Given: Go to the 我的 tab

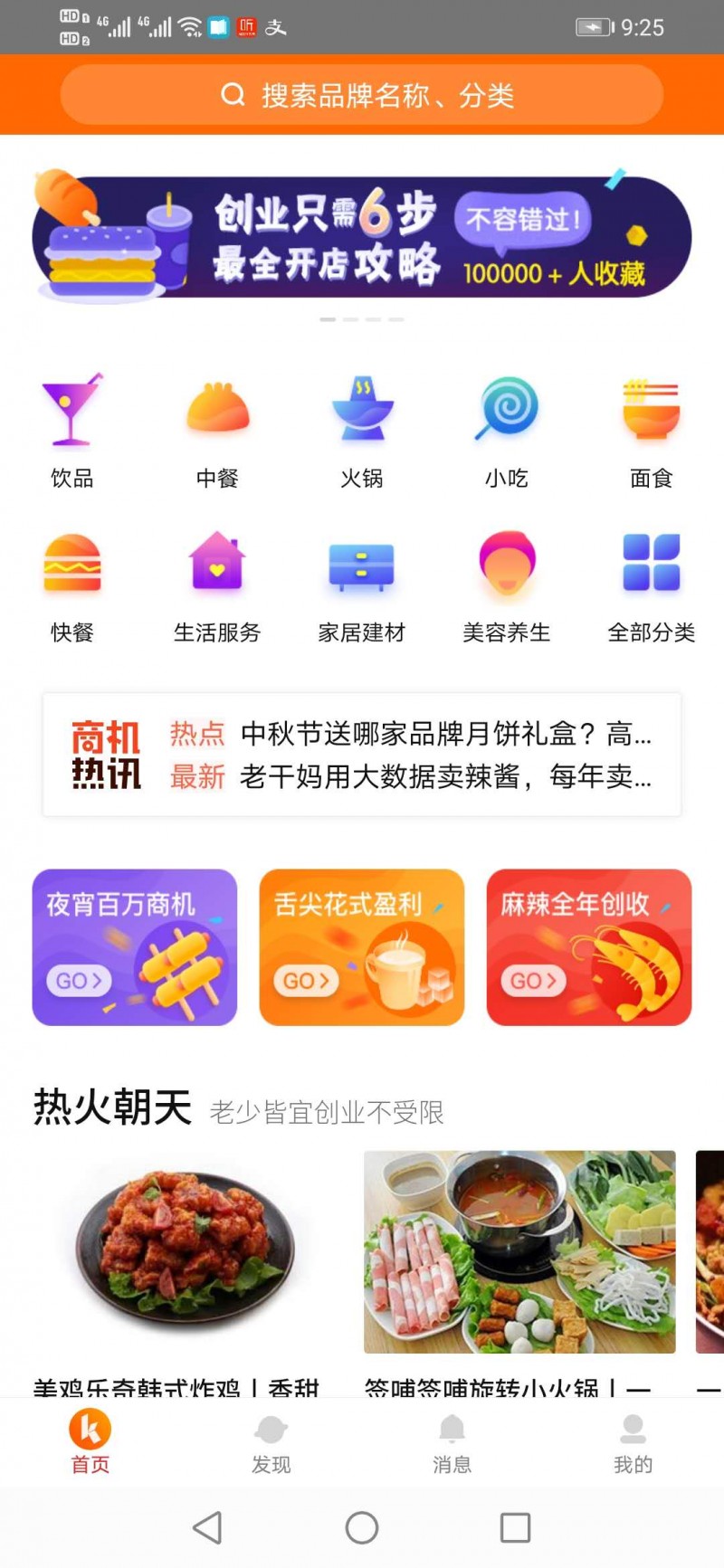Looking at the screenshot, I should coord(633,1443).
